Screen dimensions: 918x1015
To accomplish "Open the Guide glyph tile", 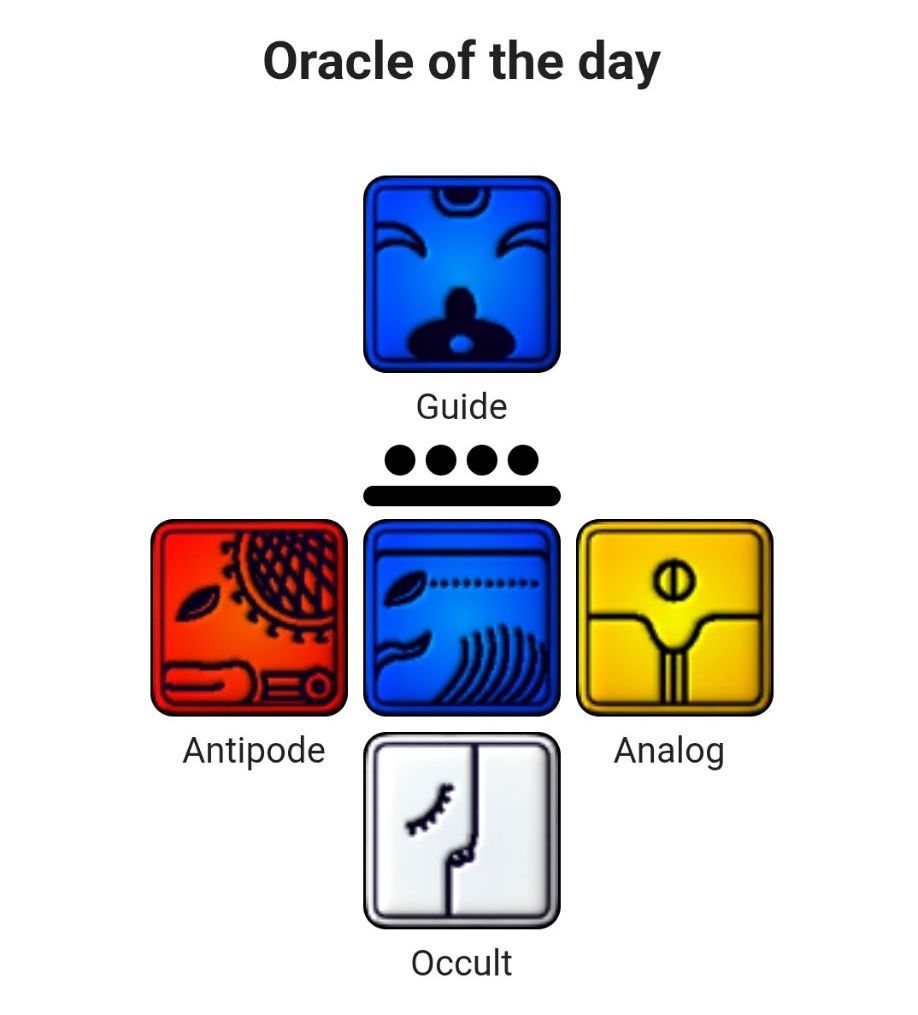I will click(x=461, y=274).
